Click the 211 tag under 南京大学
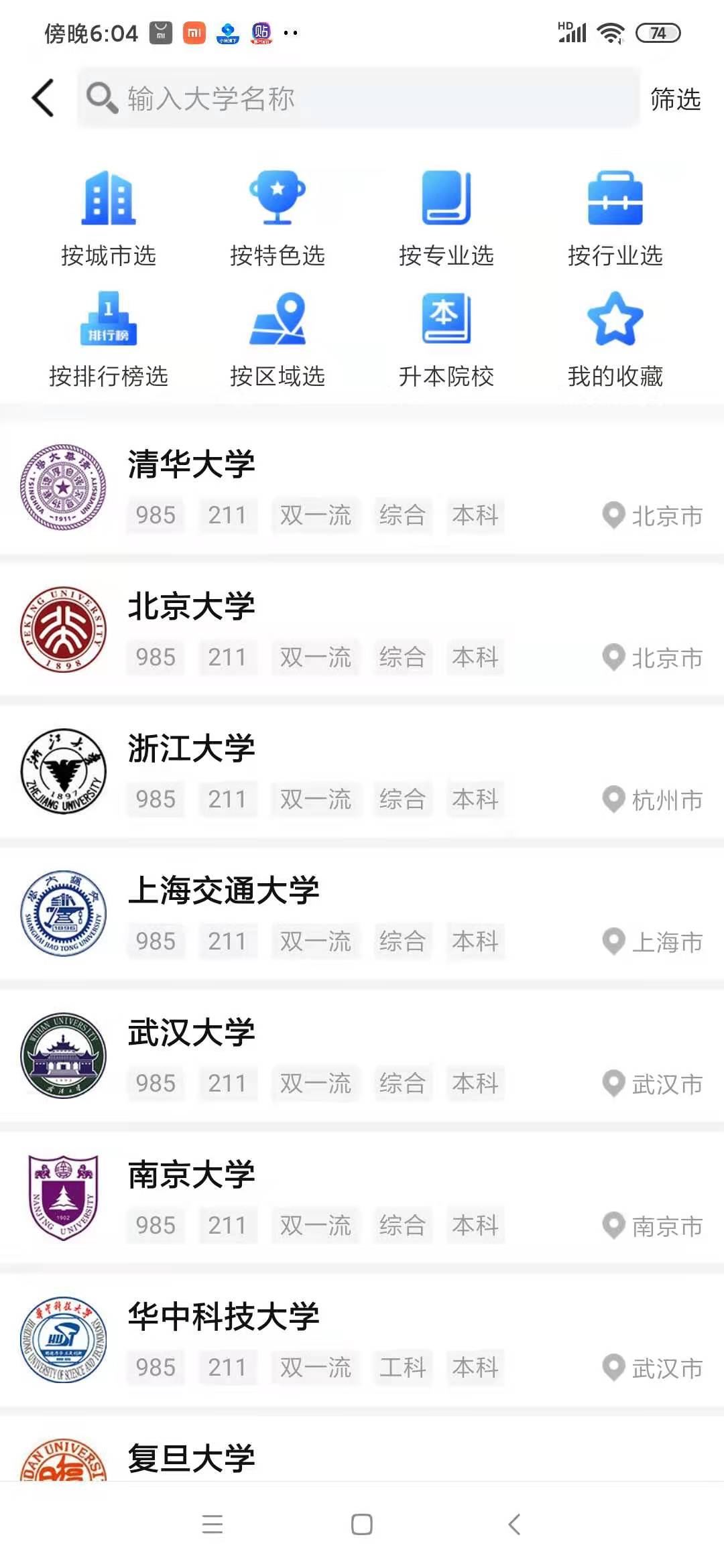 click(x=228, y=1225)
